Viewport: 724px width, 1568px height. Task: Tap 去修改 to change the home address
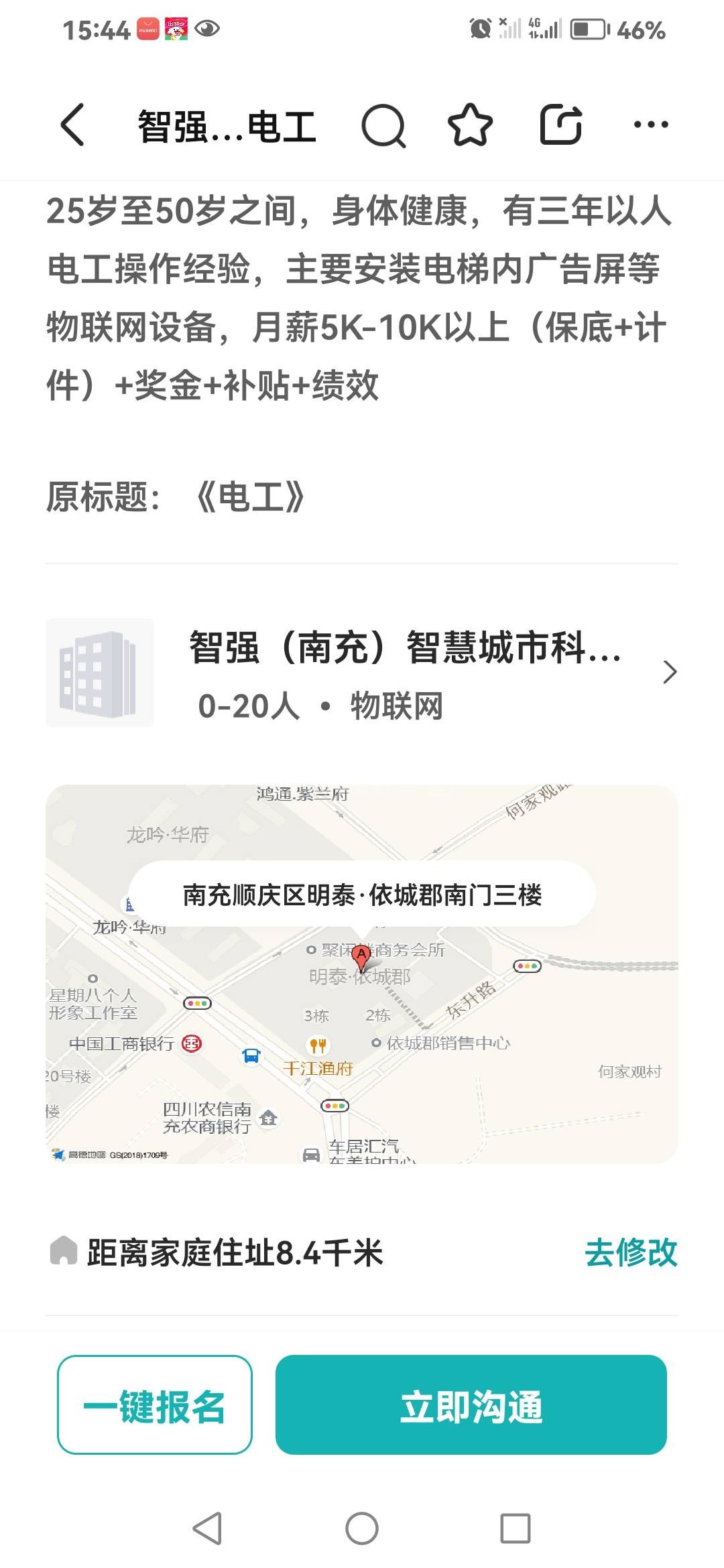coord(631,1252)
